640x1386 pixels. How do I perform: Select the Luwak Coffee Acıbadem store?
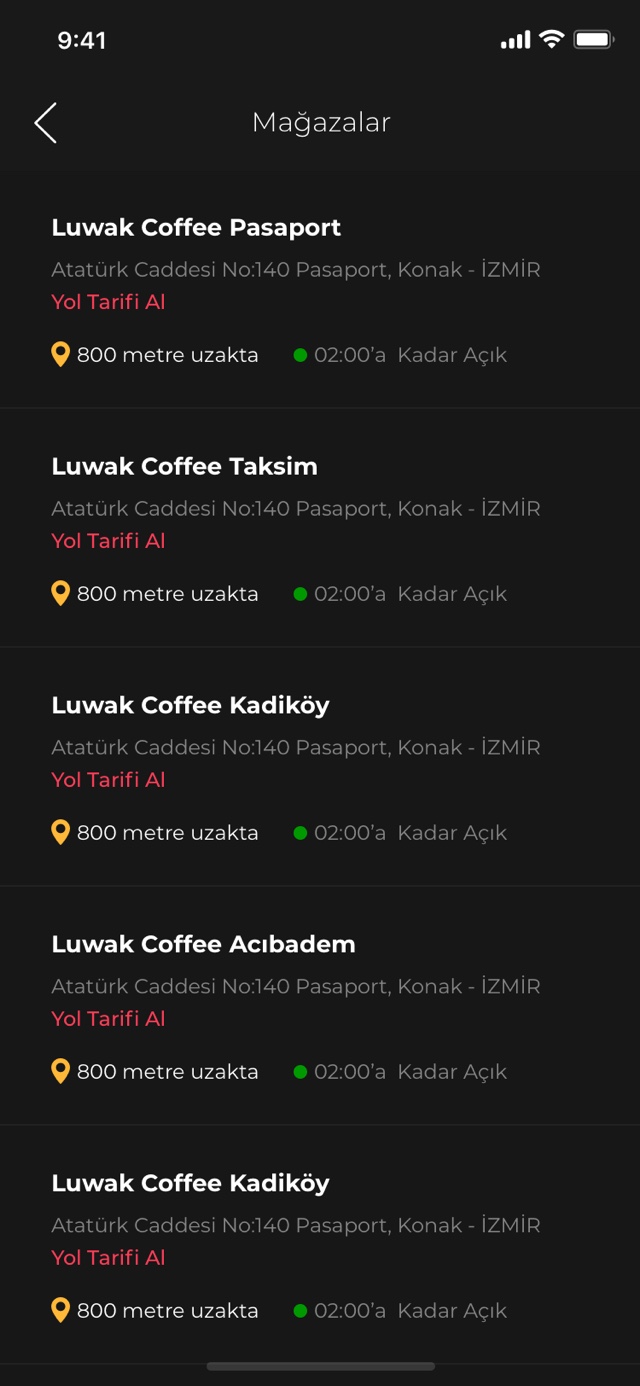[203, 945]
